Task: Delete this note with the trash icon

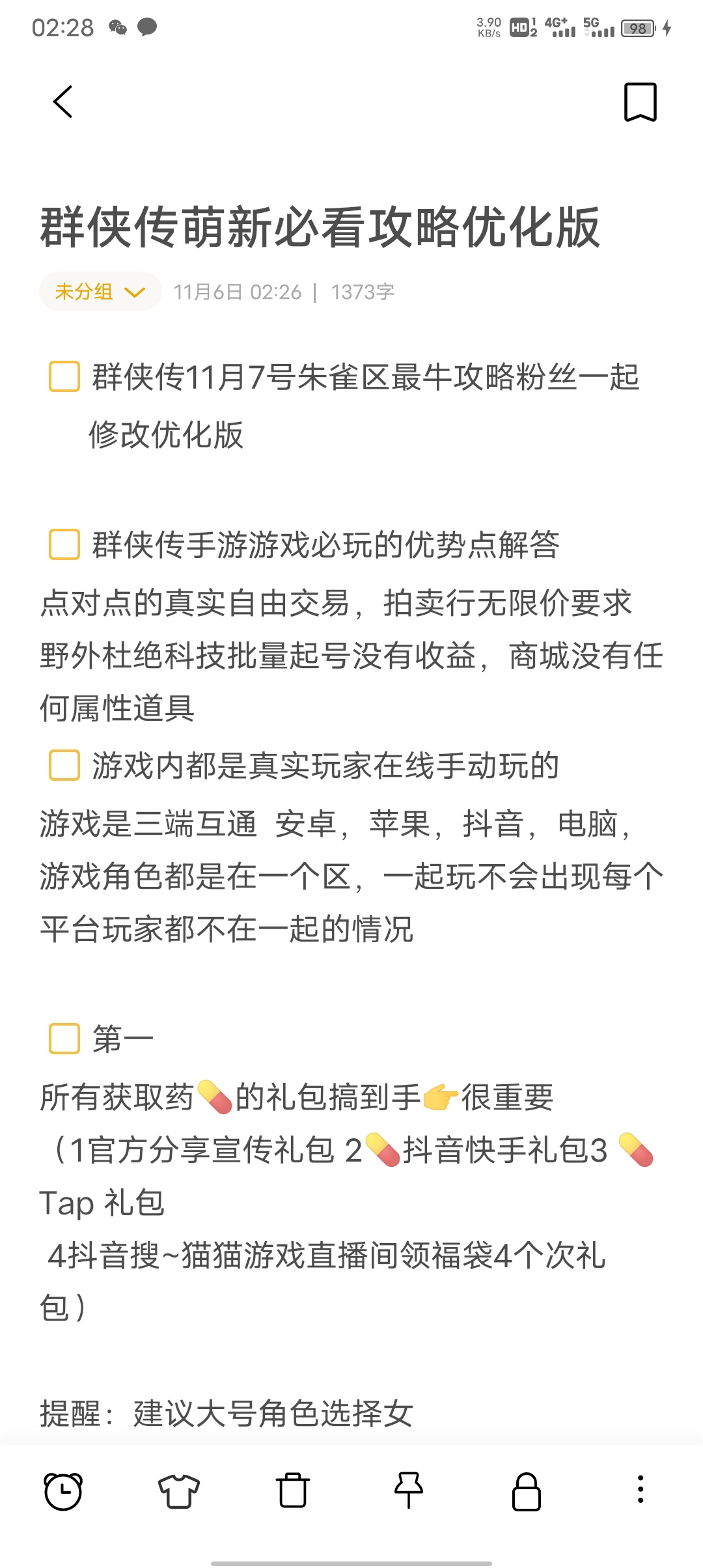Action: coord(293,1490)
